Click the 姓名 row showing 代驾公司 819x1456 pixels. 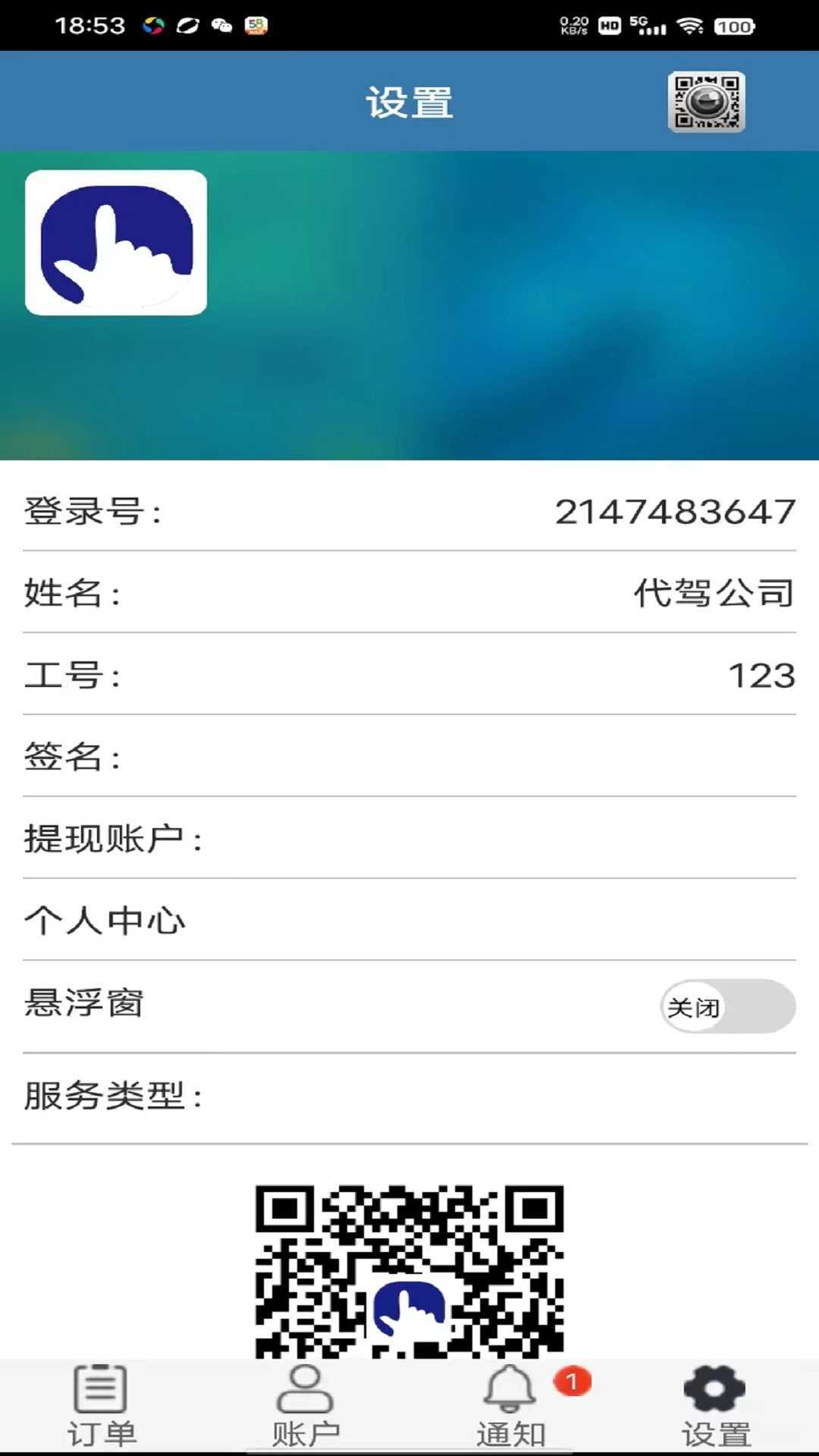[409, 594]
